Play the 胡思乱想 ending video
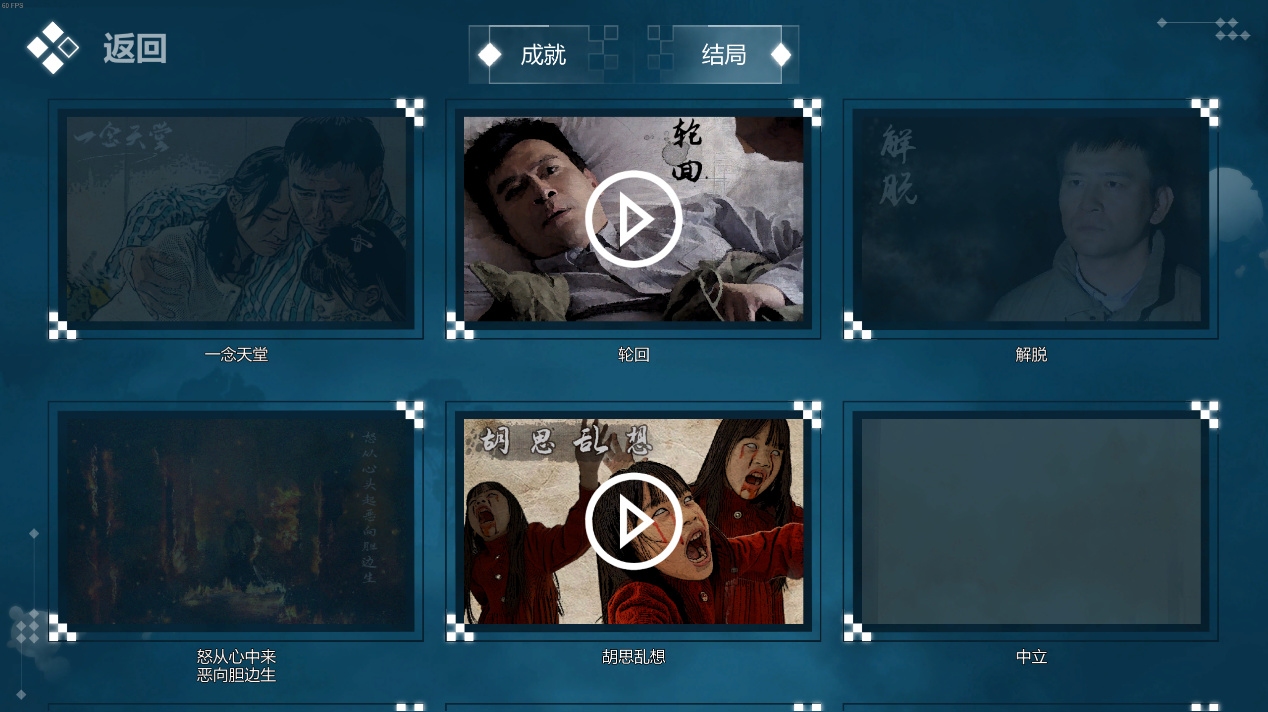 (633, 522)
